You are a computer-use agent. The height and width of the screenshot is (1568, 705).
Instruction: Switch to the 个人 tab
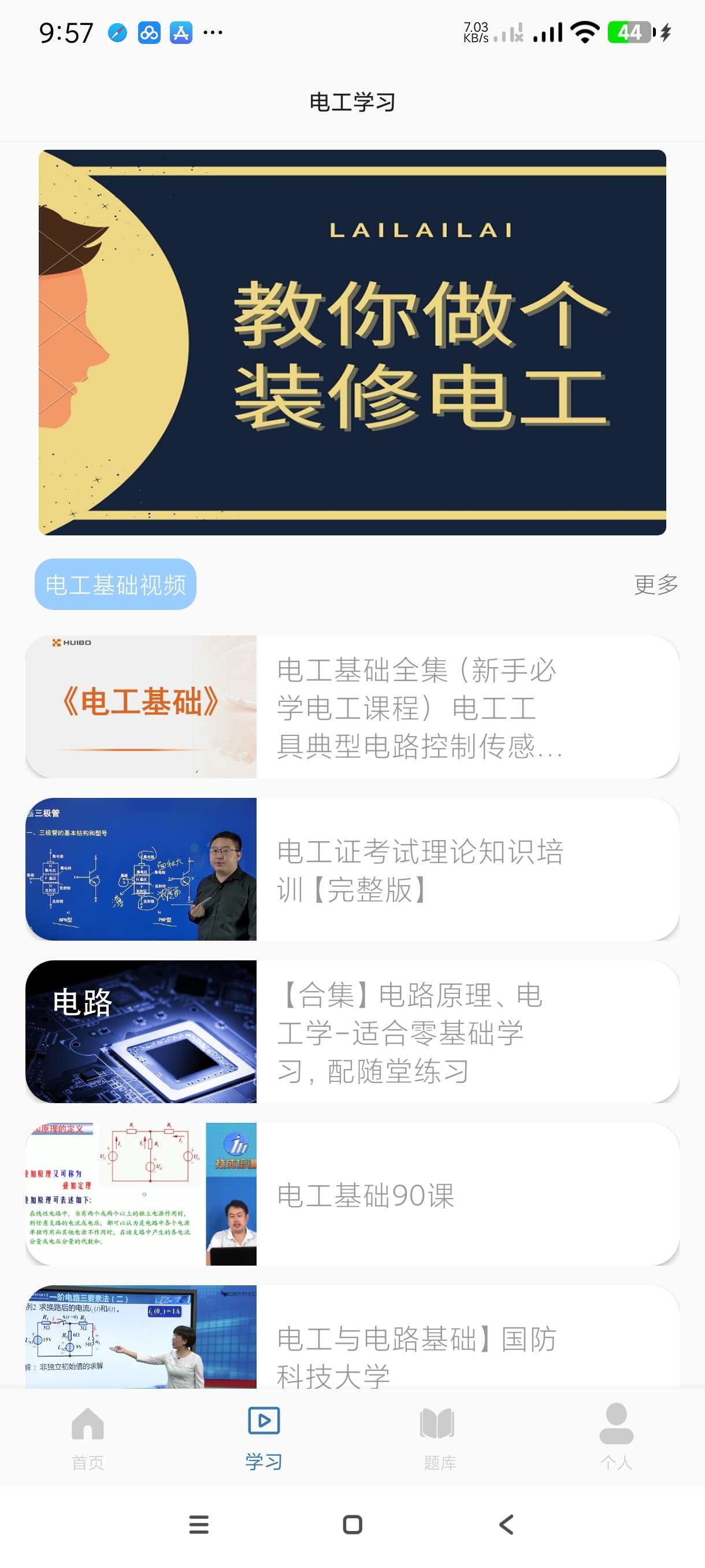(616, 1437)
